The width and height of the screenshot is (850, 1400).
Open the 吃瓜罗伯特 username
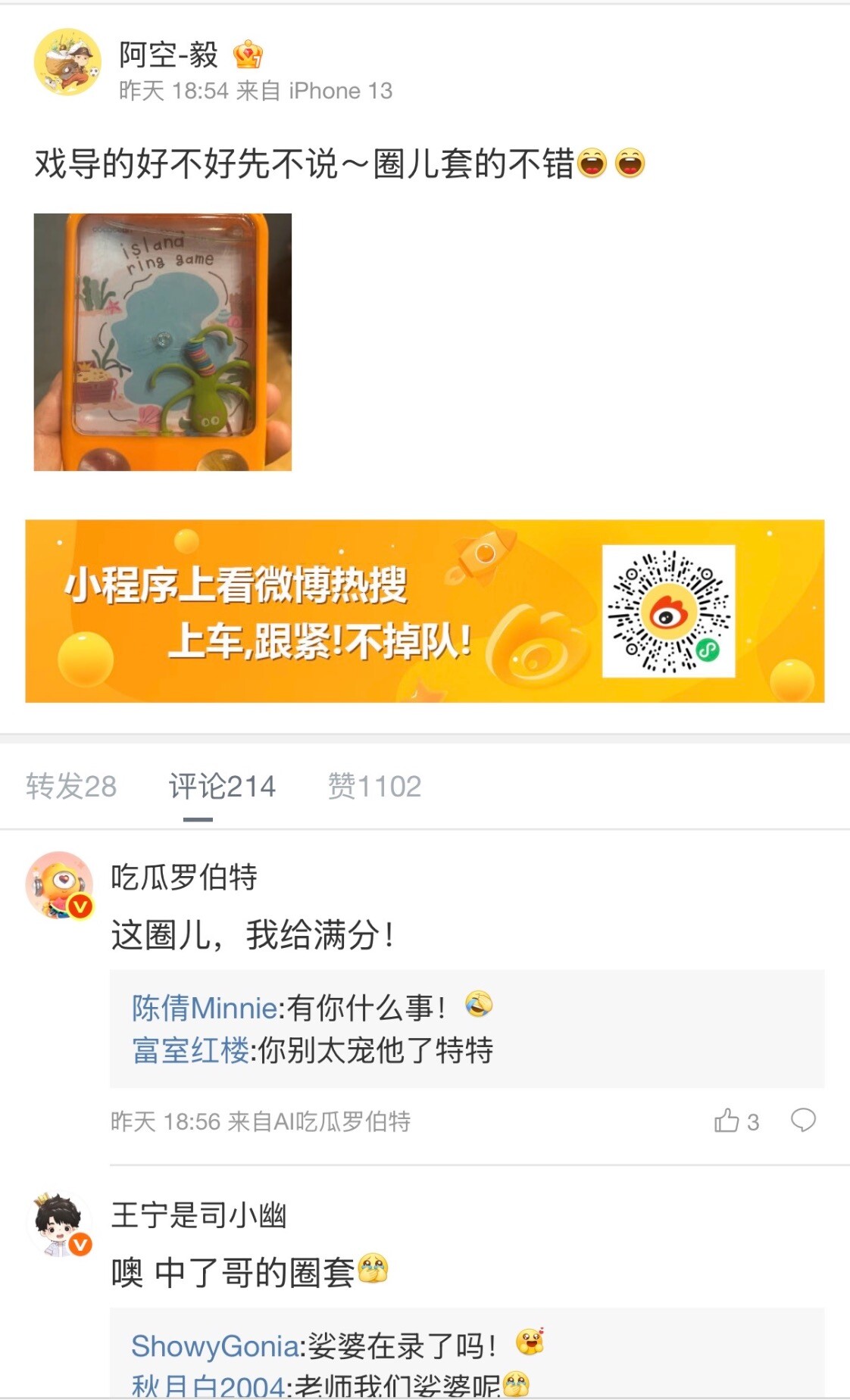[184, 877]
